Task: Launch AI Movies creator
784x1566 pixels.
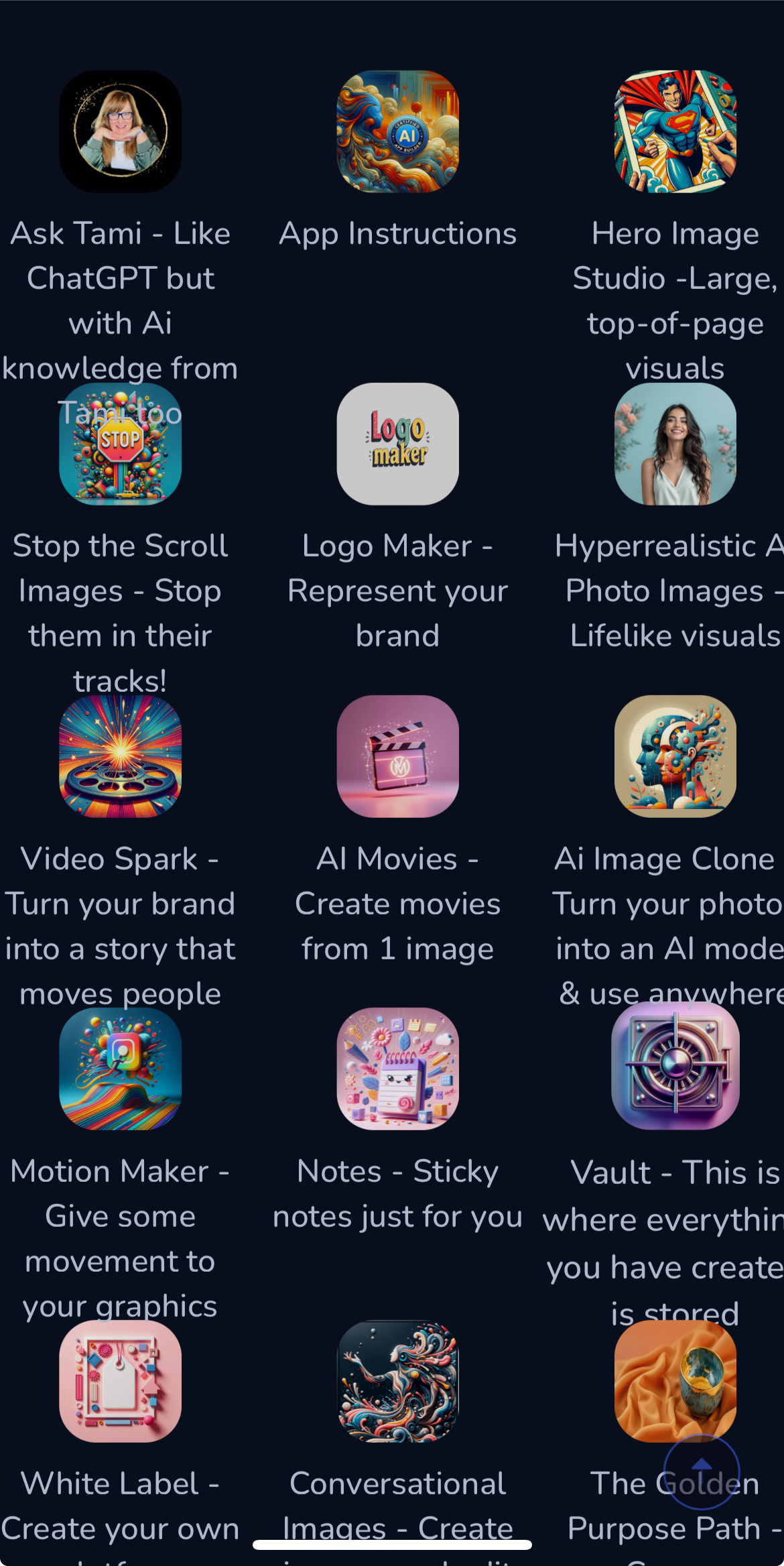Action: tap(398, 757)
